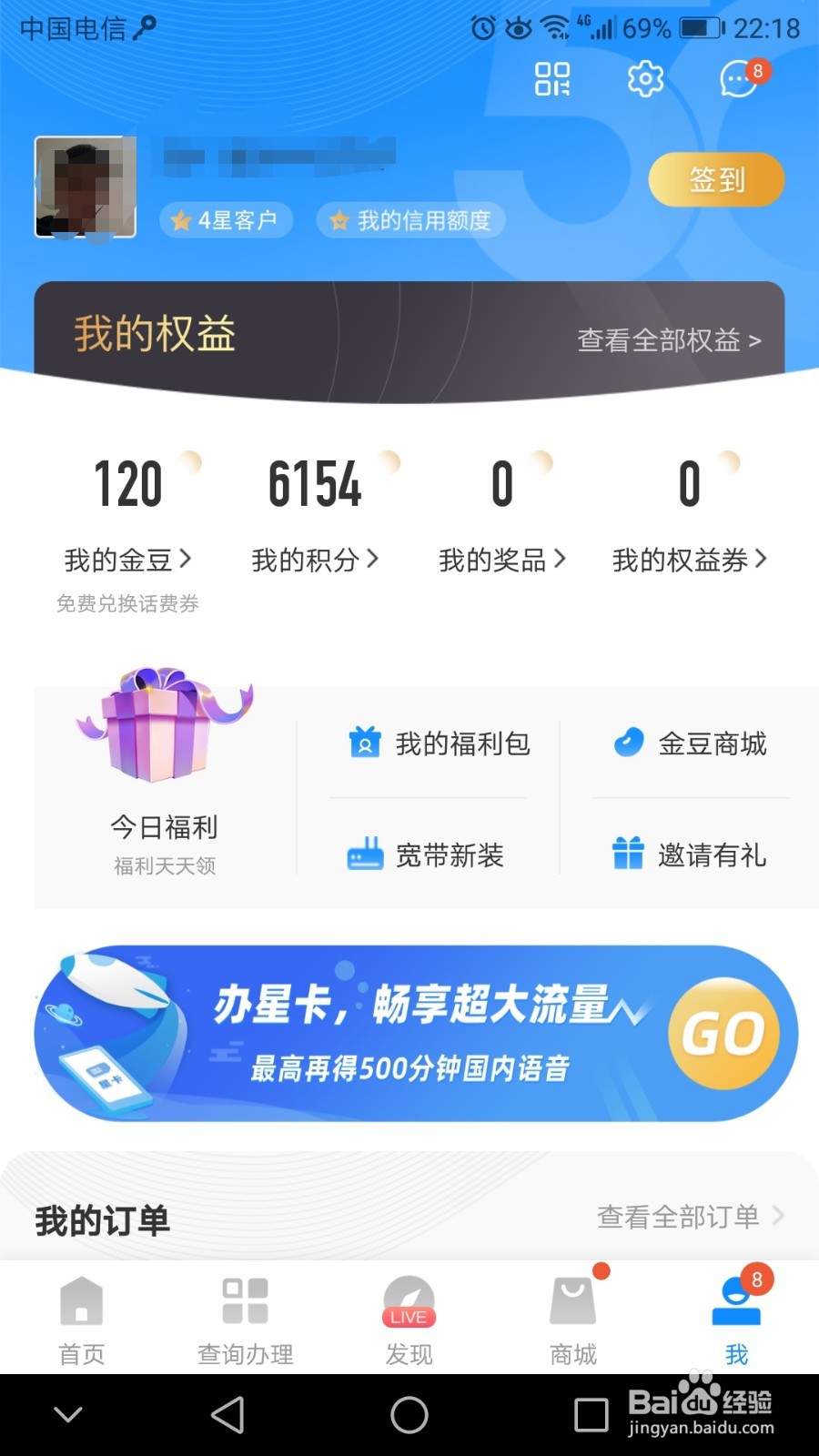
Task: View the 4星客户 star badge
Action: click(x=225, y=219)
